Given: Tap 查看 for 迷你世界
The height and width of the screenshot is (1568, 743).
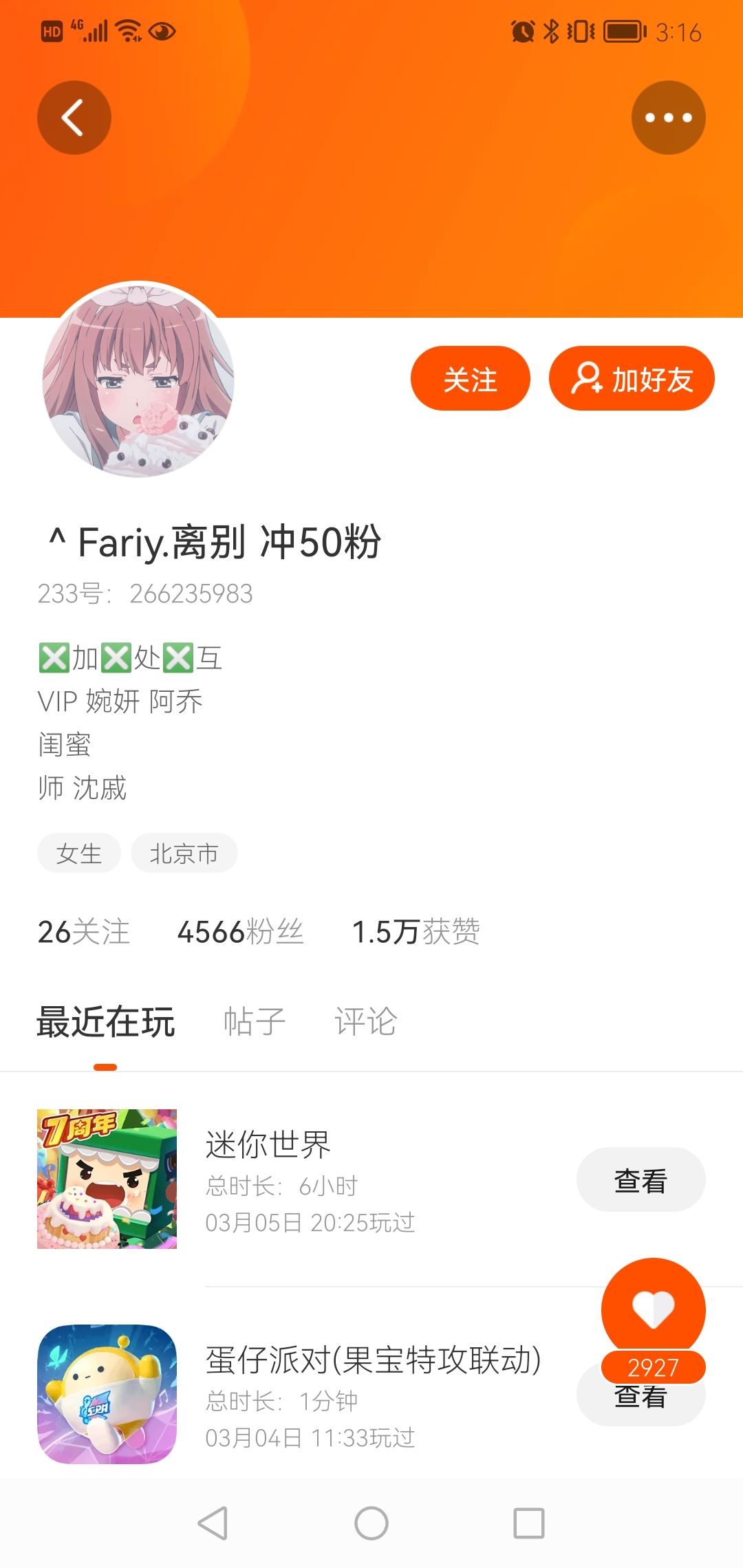Looking at the screenshot, I should point(640,1179).
